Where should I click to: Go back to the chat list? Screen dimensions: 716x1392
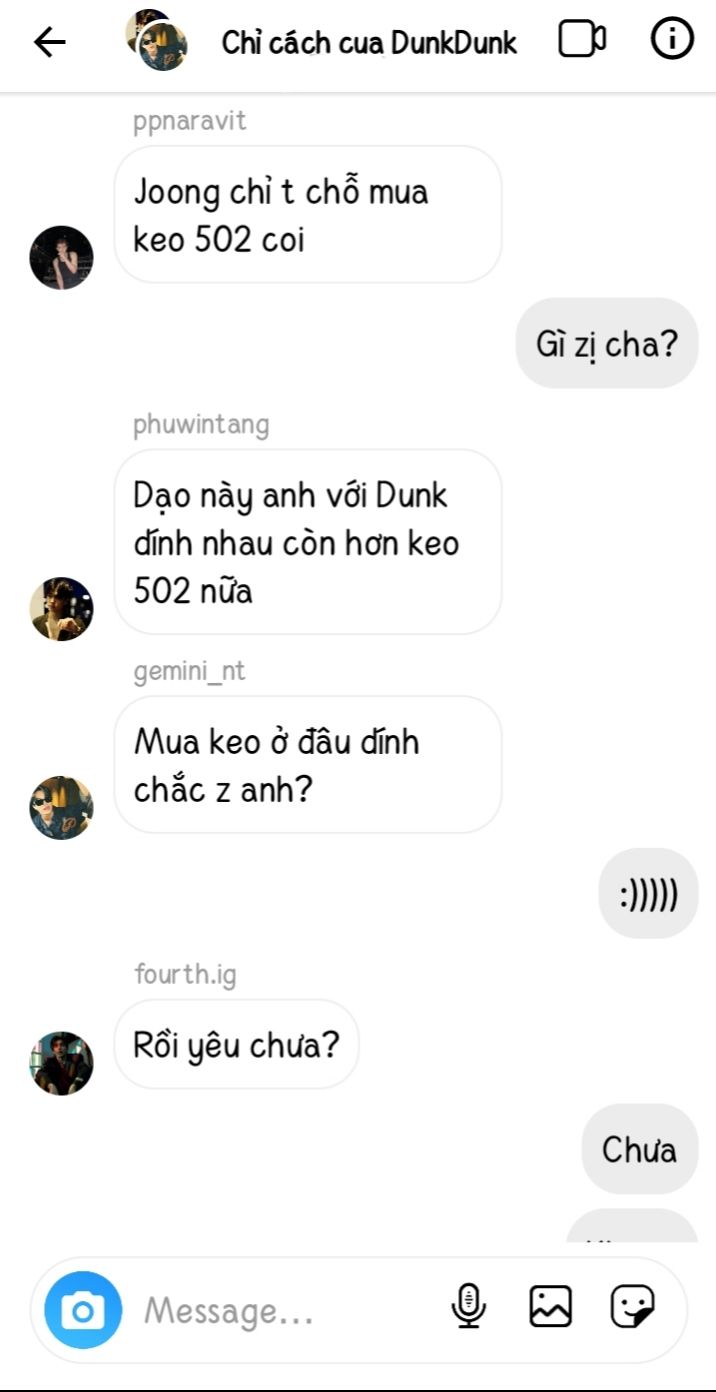click(49, 41)
